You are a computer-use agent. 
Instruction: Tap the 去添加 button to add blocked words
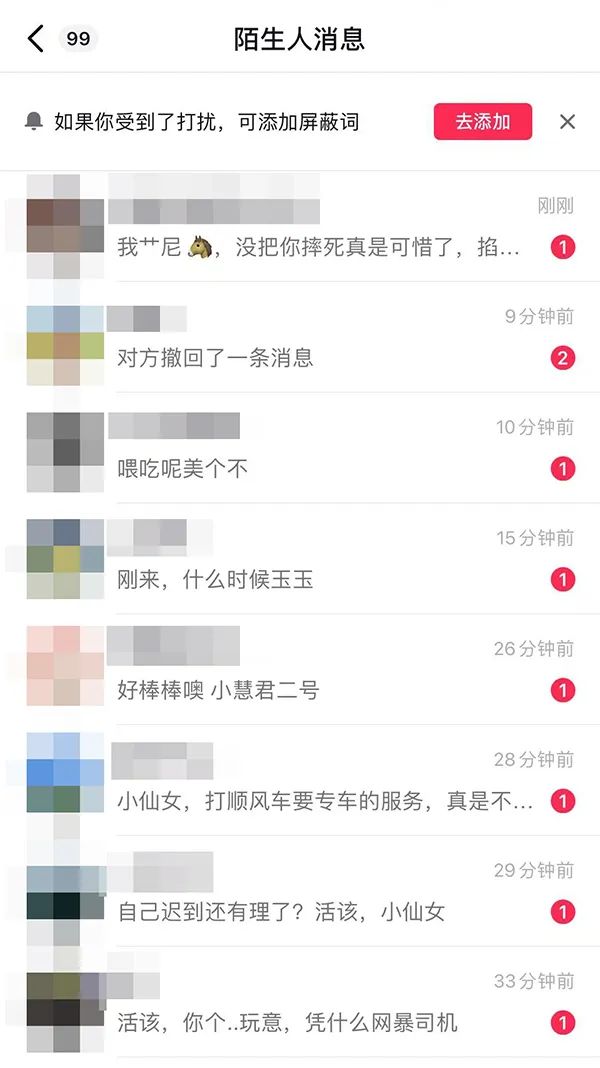(483, 122)
